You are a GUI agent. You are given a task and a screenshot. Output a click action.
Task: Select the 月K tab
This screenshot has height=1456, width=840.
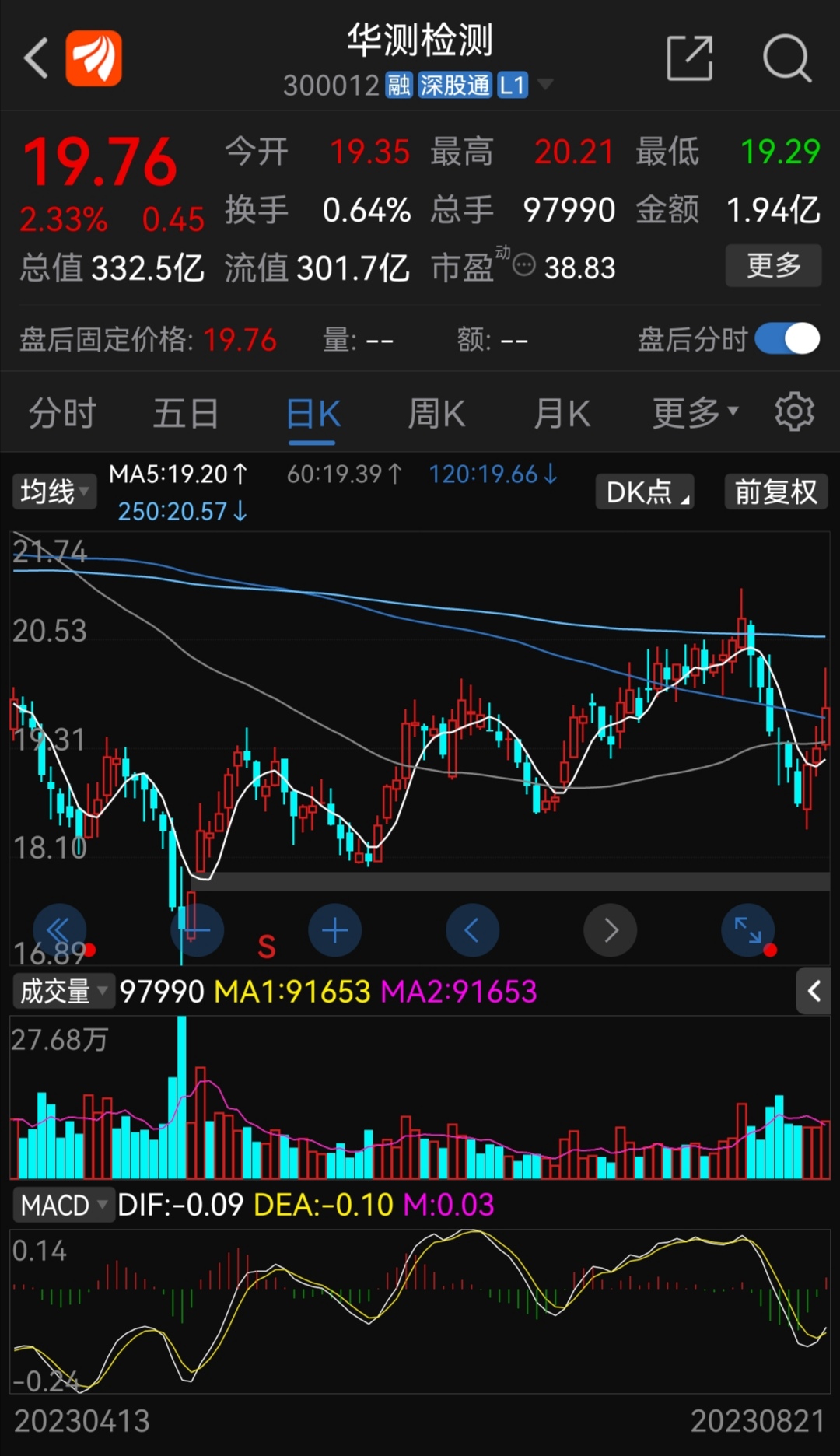562,413
